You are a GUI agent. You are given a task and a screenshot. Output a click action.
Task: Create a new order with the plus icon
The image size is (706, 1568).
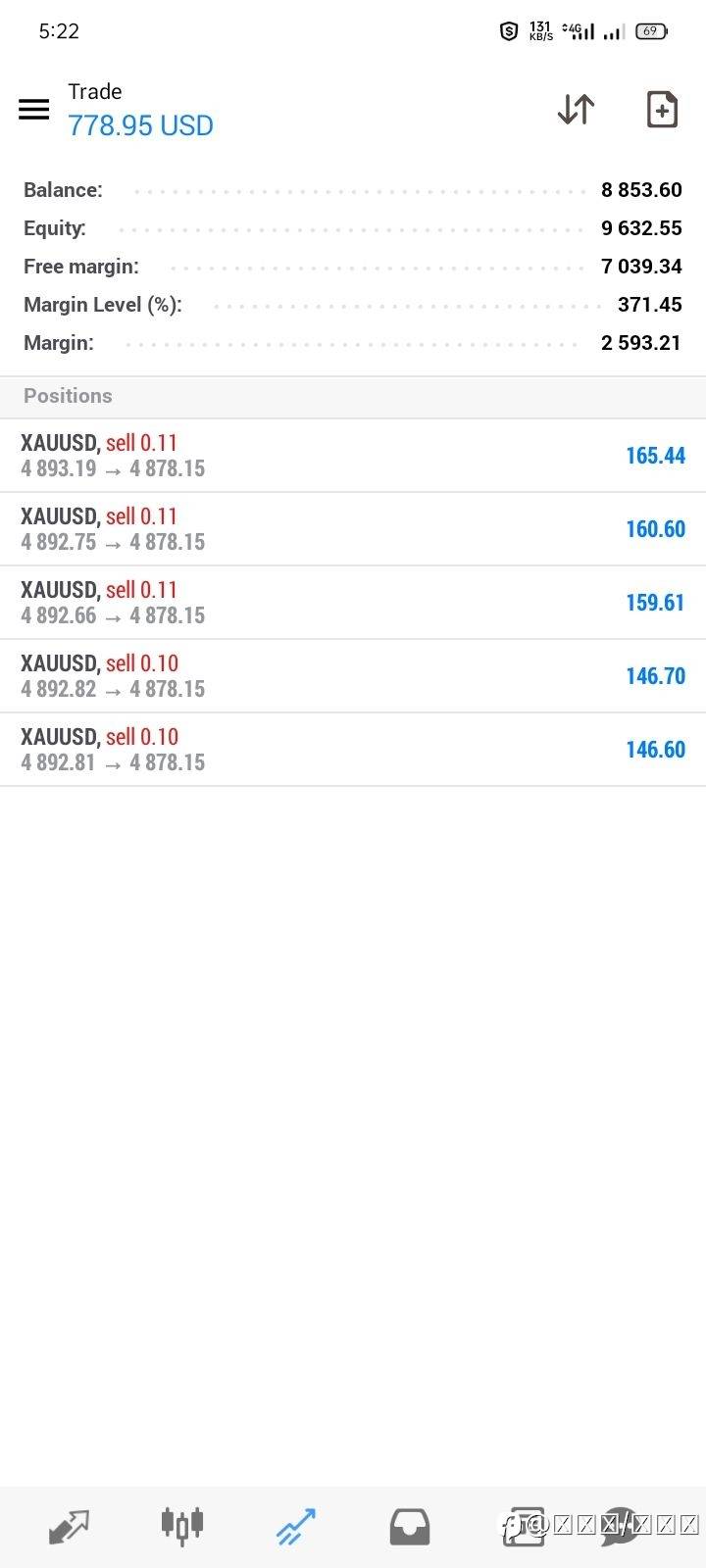pos(662,109)
